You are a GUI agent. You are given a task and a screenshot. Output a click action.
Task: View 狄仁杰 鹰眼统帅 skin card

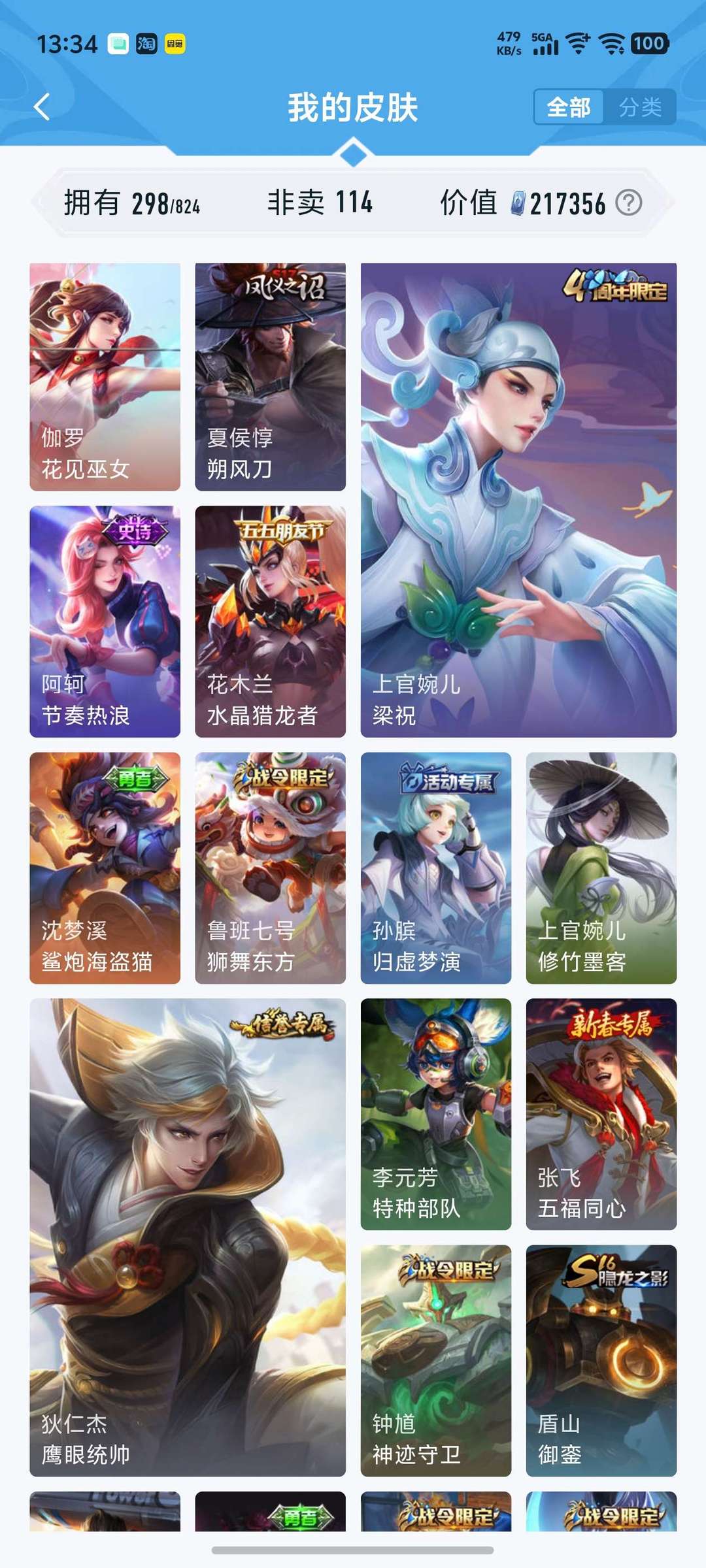pos(188,1237)
